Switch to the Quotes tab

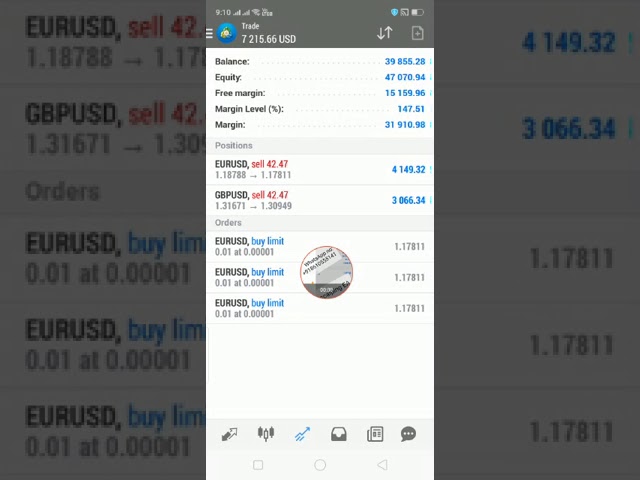pyautogui.click(x=229, y=434)
